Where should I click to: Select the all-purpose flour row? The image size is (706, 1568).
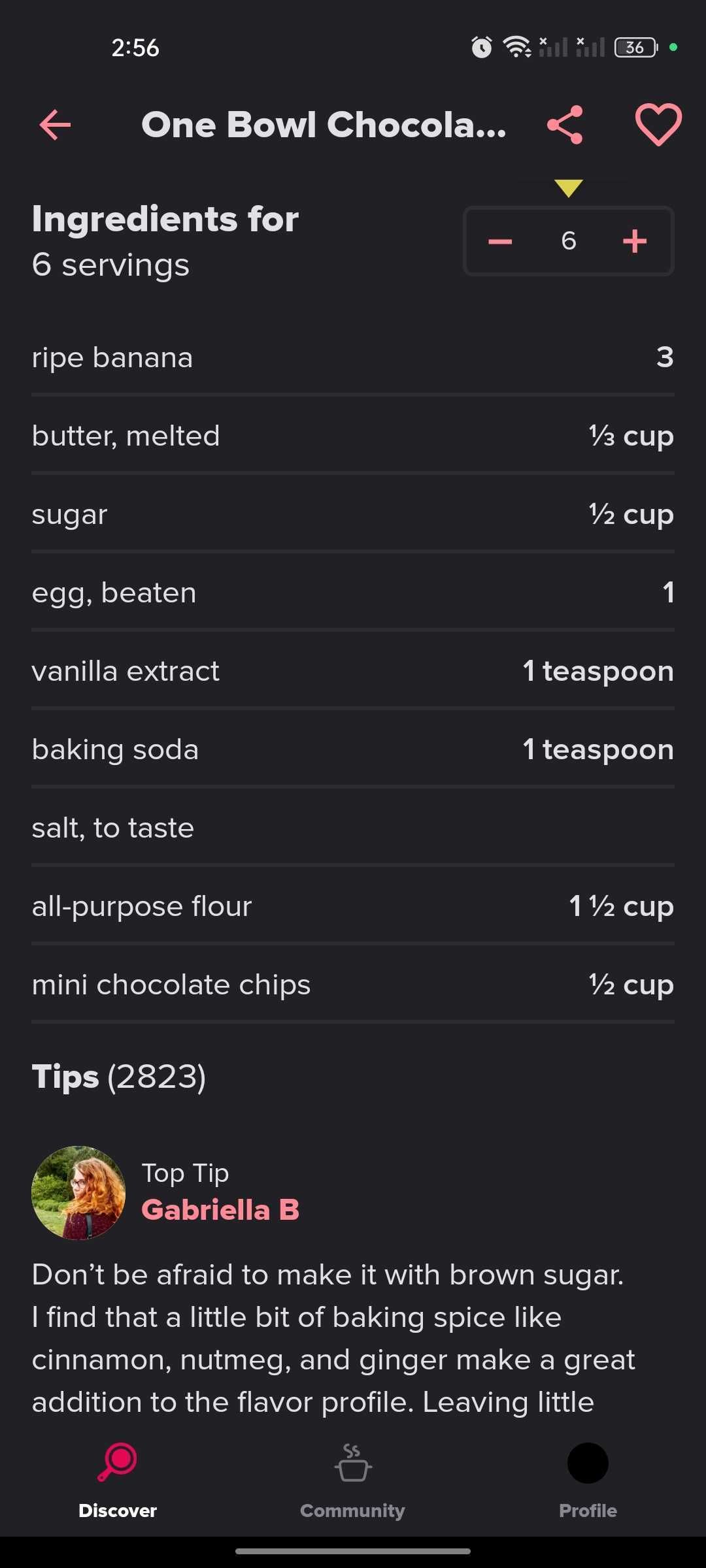tap(353, 906)
